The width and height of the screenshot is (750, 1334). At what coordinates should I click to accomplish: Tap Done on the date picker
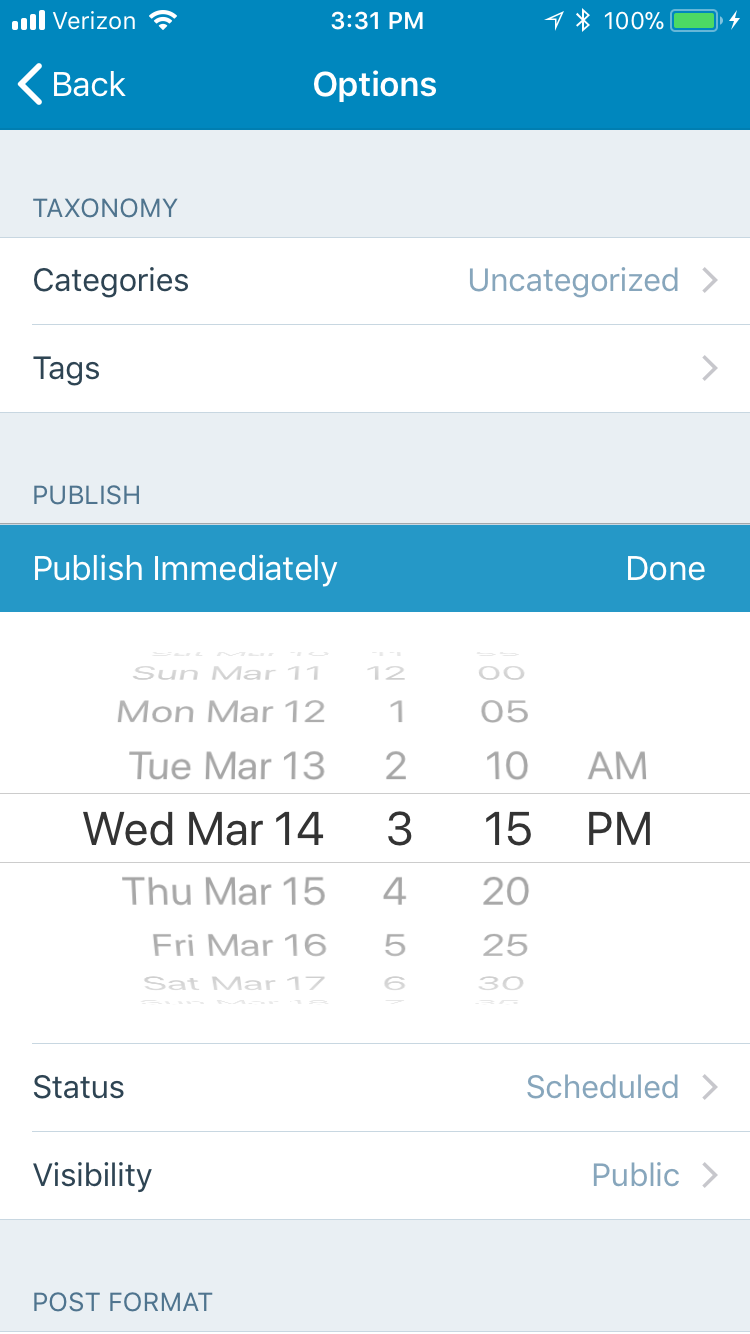tap(665, 569)
